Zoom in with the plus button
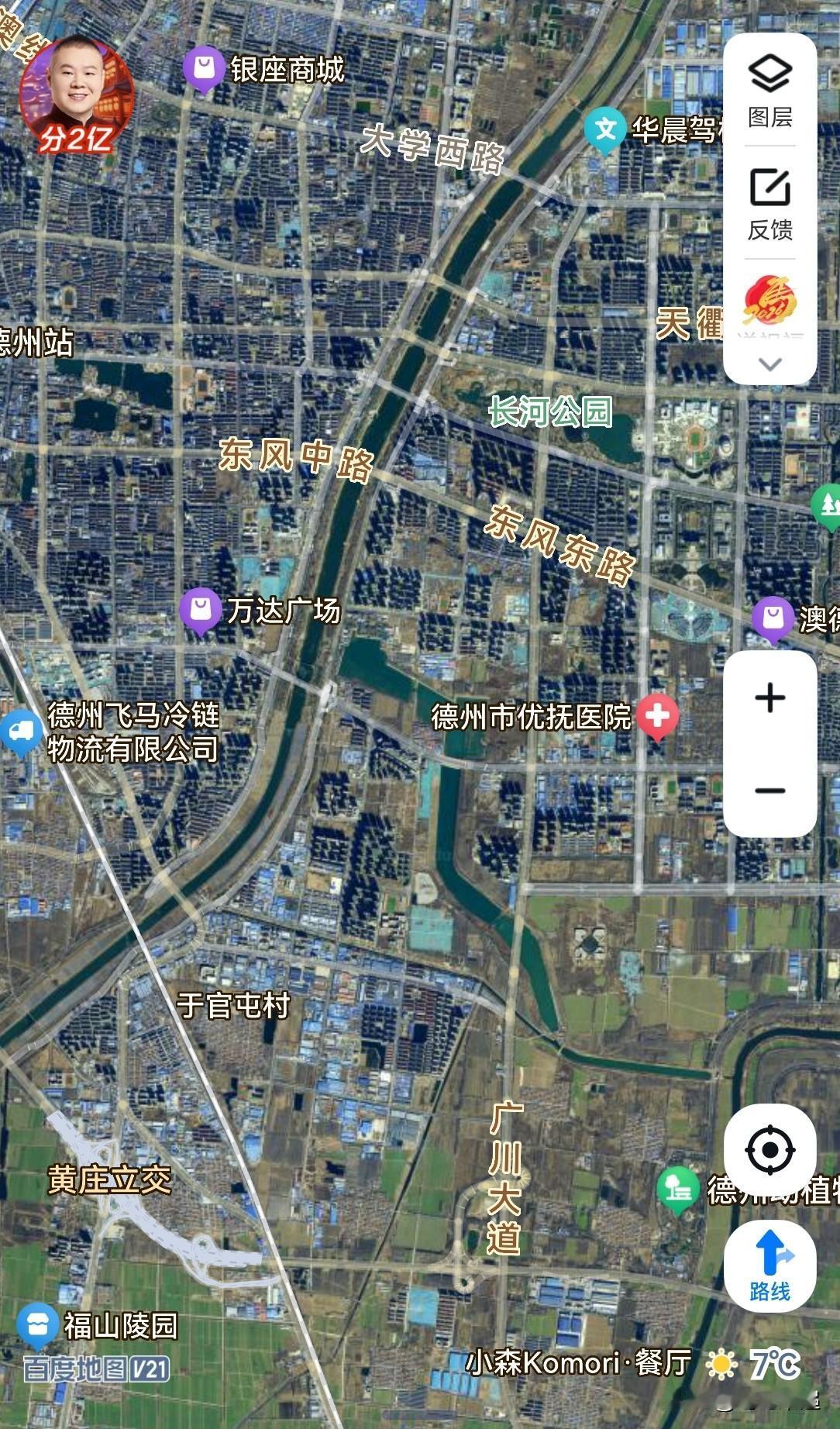Image resolution: width=840 pixels, height=1429 pixels. 769,697
